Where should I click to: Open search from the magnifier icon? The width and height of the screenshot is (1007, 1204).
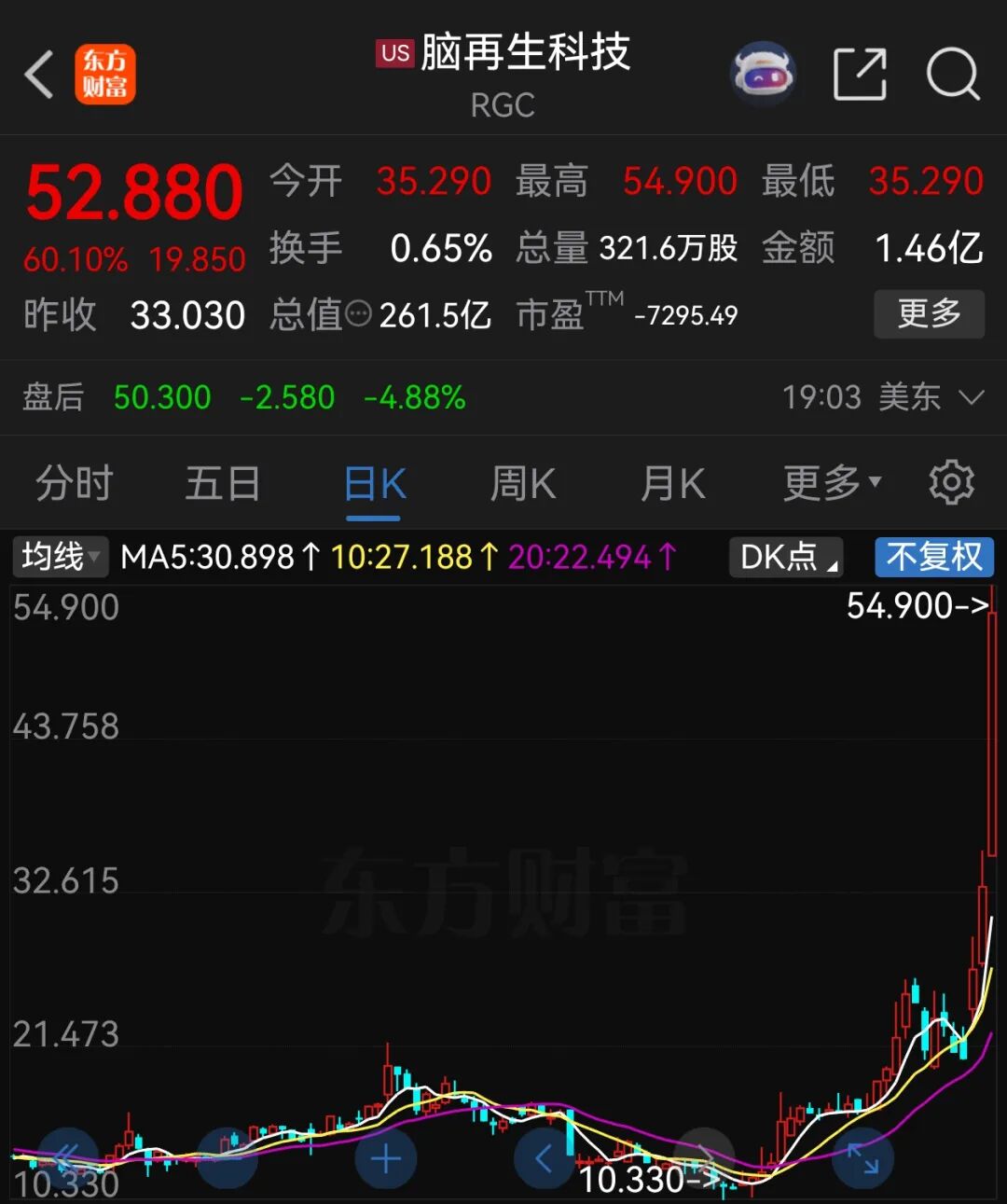click(x=952, y=75)
